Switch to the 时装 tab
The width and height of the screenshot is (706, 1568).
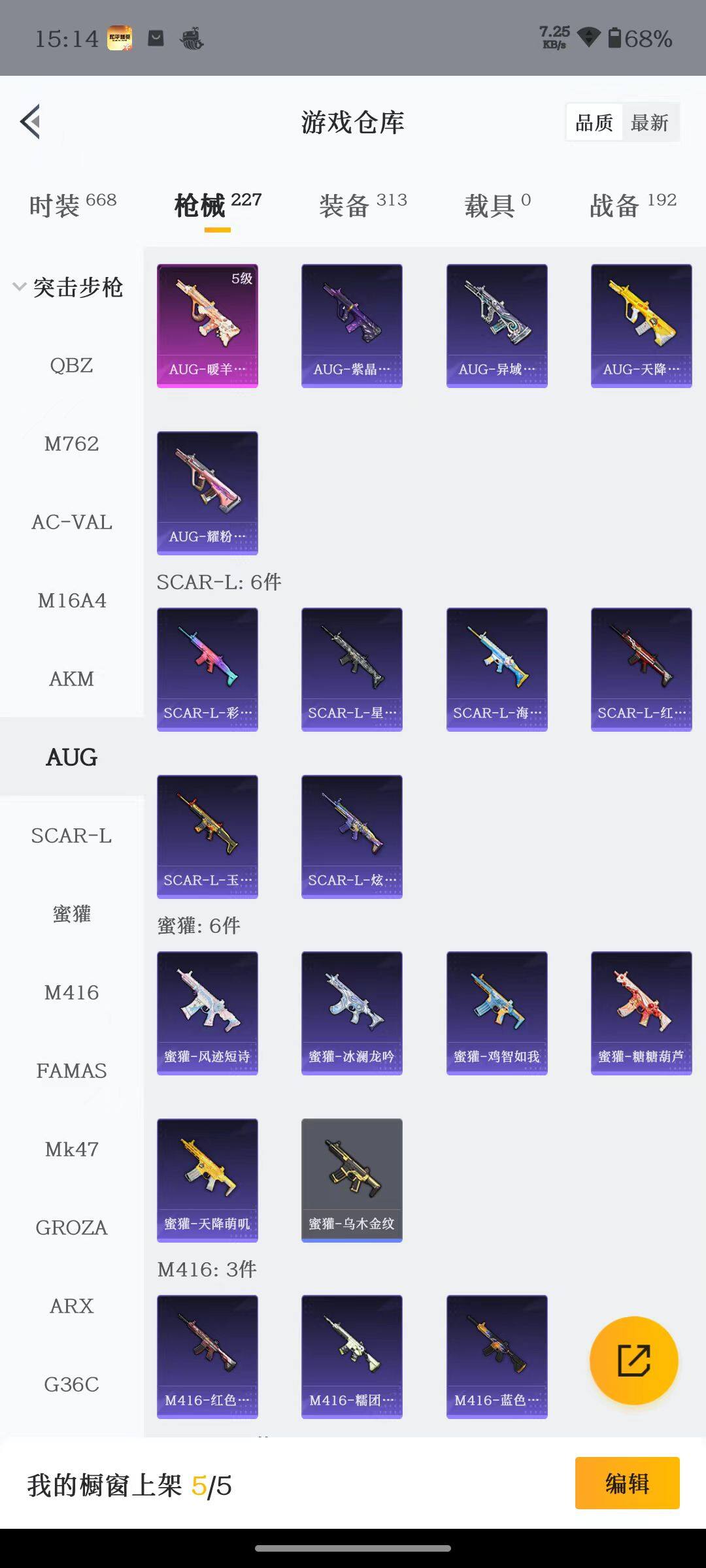coord(73,205)
